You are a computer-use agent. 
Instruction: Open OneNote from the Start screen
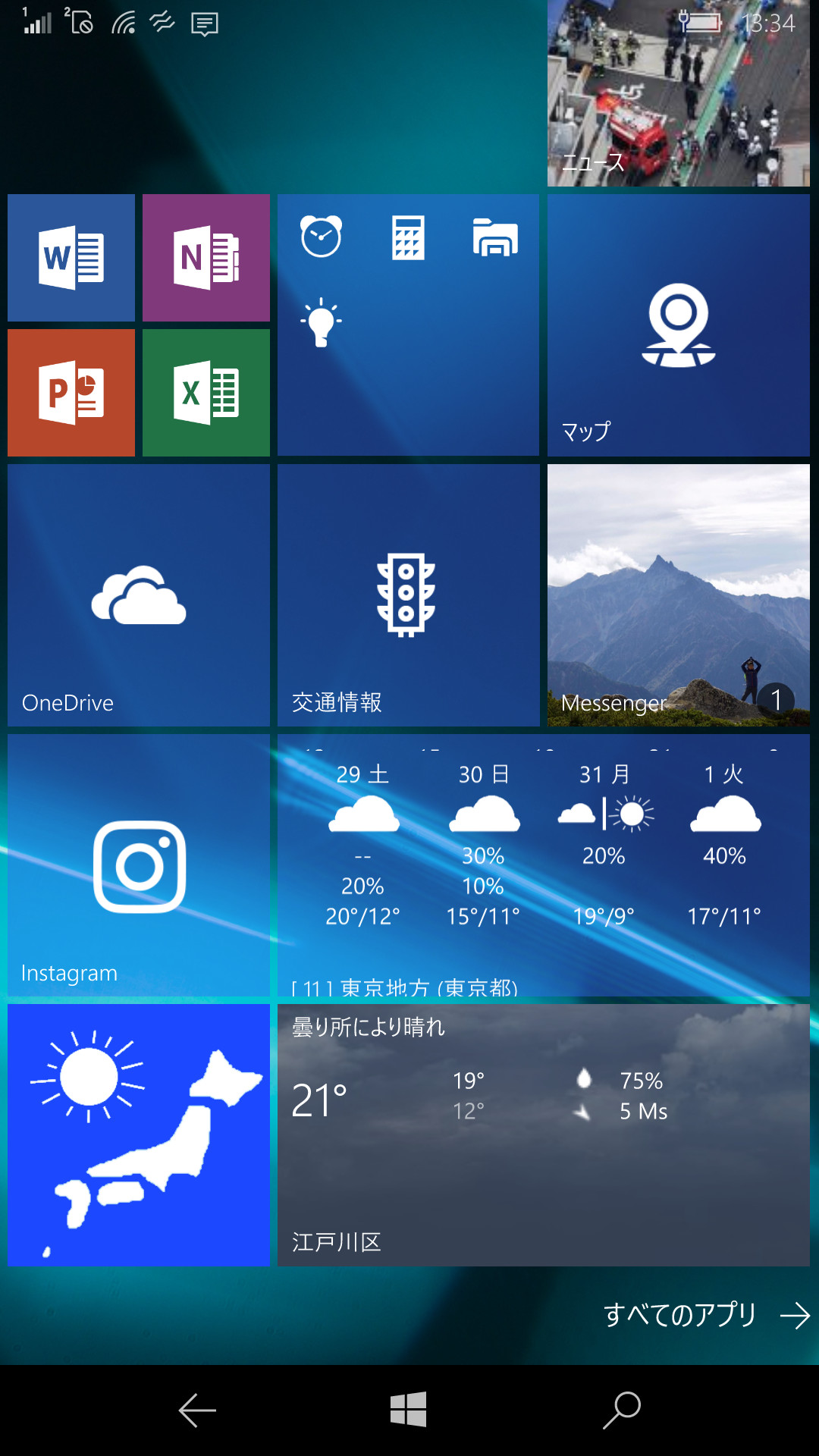tap(206, 257)
